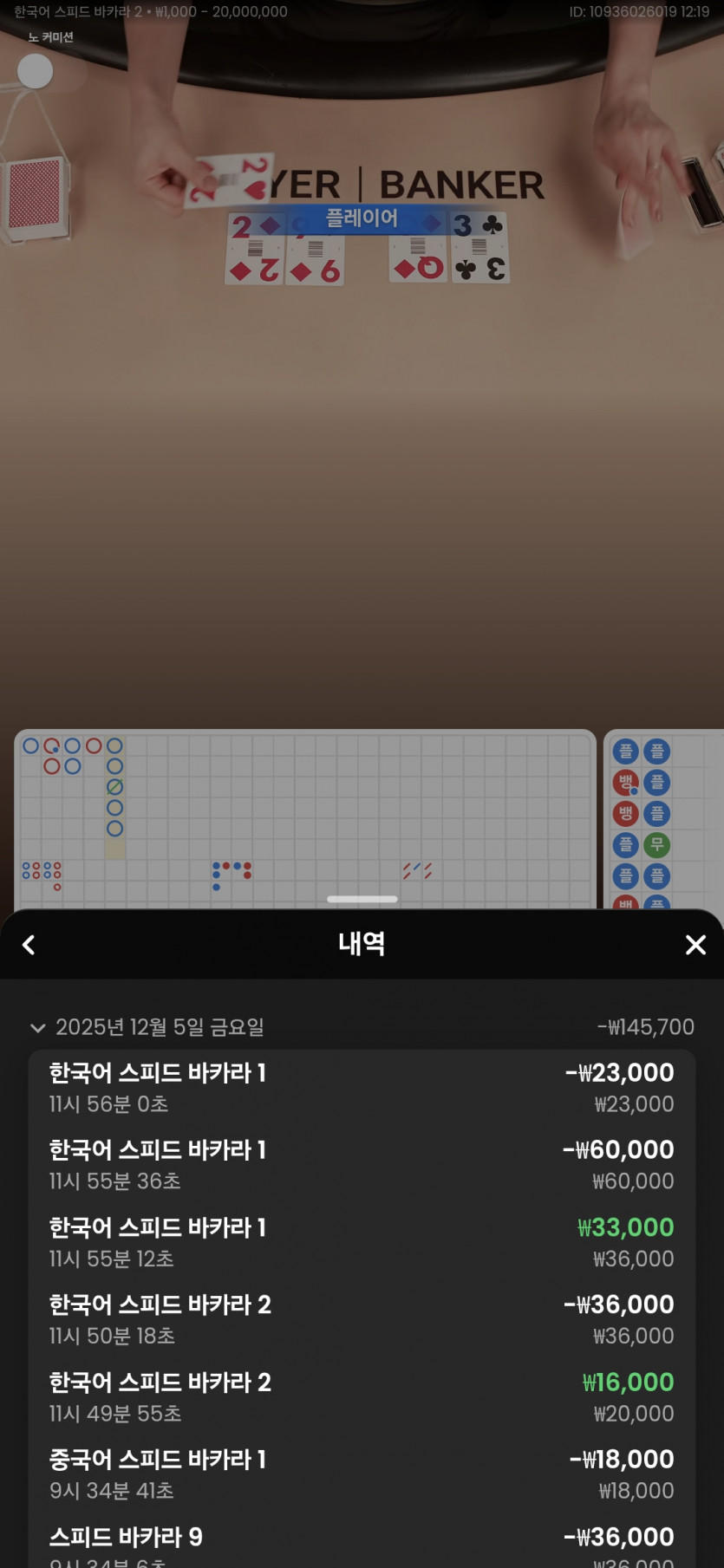The height and width of the screenshot is (1568, 724).
Task: Collapse the 2025년 12월 5일 금요일 section
Action: 37,1028
